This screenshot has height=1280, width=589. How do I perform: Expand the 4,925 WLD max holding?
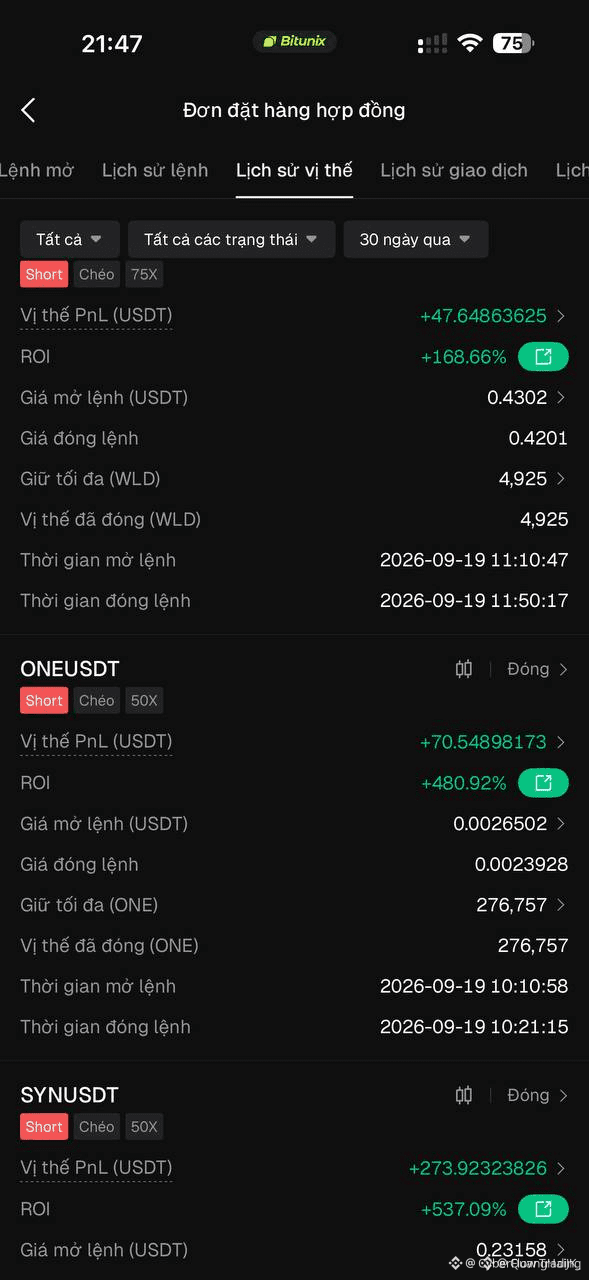533,479
